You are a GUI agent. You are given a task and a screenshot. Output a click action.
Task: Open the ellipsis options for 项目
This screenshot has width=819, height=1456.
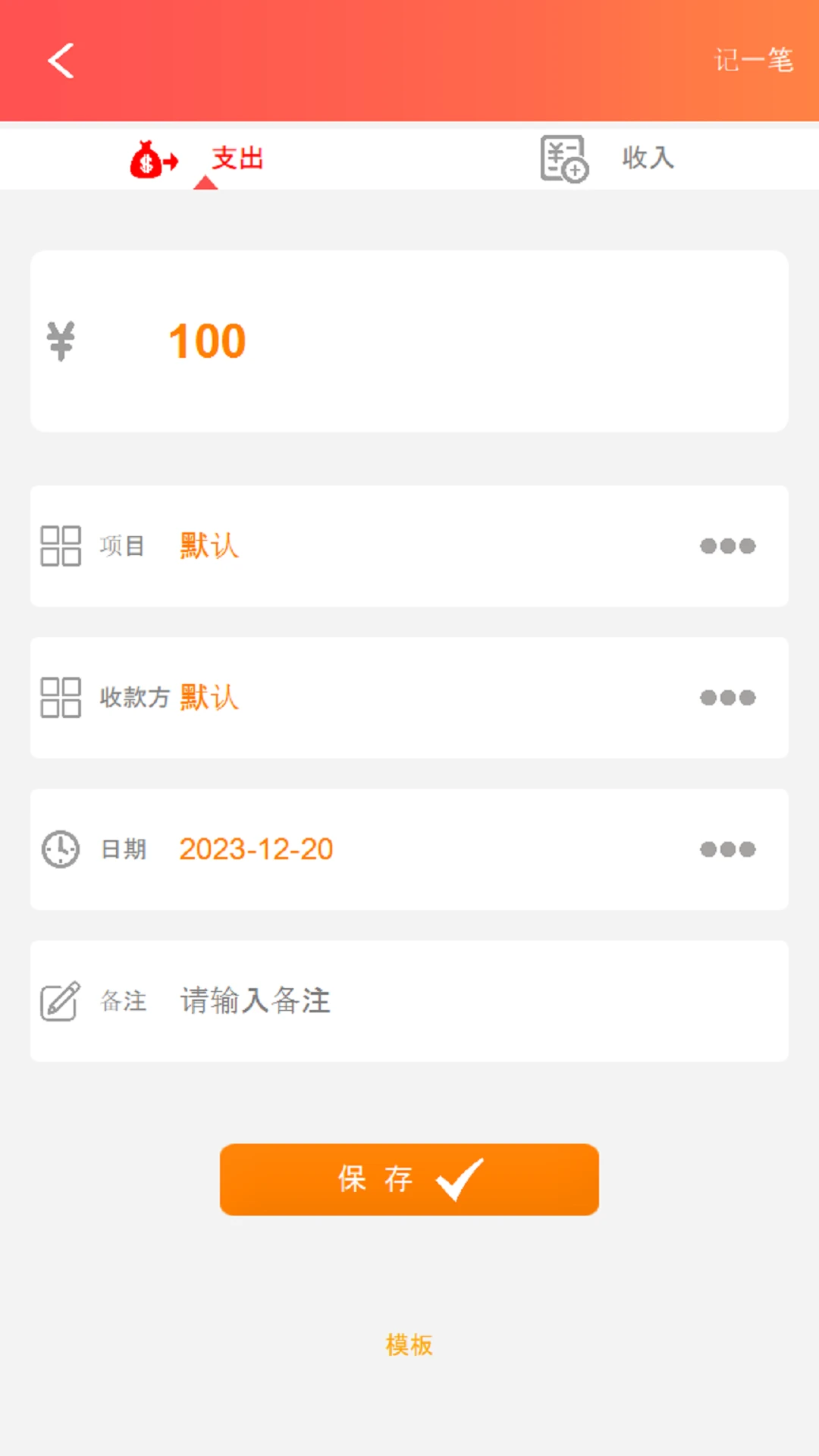tap(728, 546)
